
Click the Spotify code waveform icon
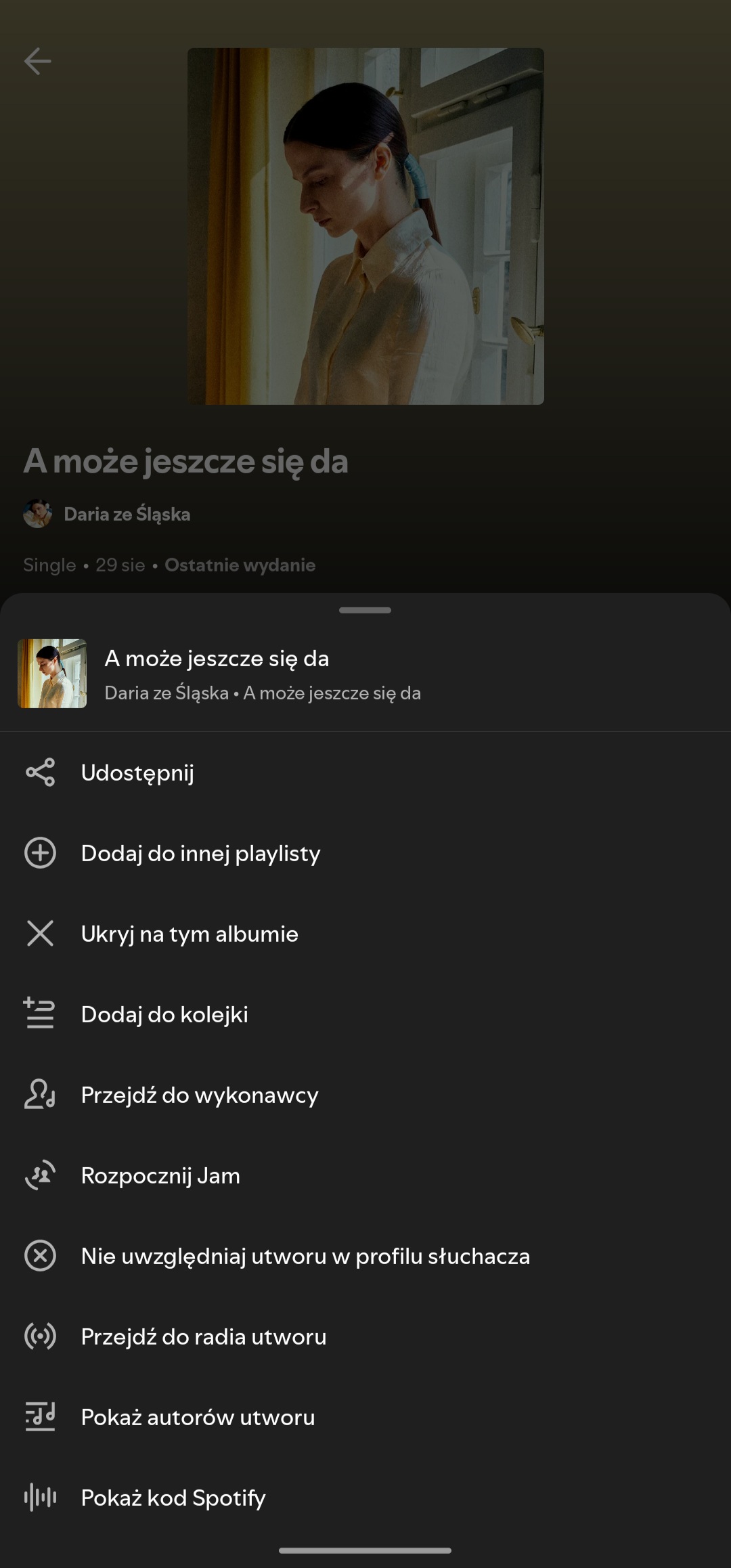[x=41, y=1497]
